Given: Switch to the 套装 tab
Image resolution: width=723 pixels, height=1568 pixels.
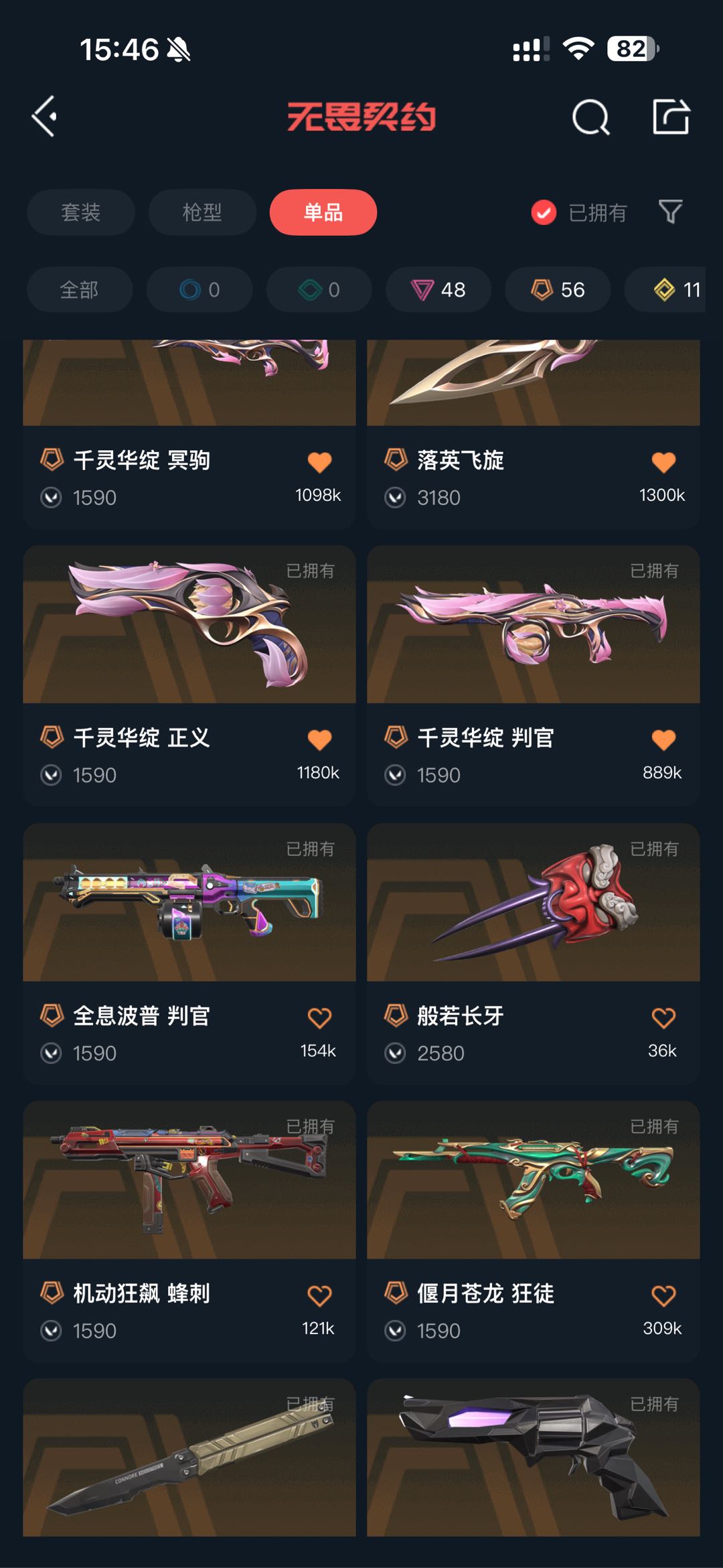Looking at the screenshot, I should pos(80,212).
